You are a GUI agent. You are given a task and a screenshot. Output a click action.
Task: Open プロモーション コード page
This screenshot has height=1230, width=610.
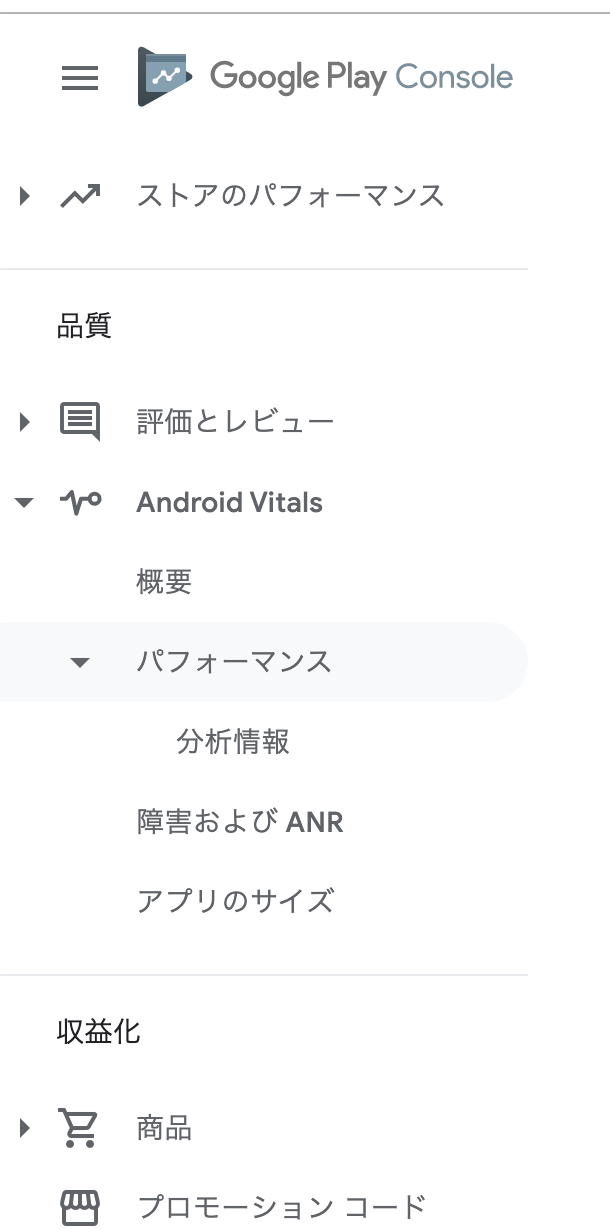point(281,1208)
